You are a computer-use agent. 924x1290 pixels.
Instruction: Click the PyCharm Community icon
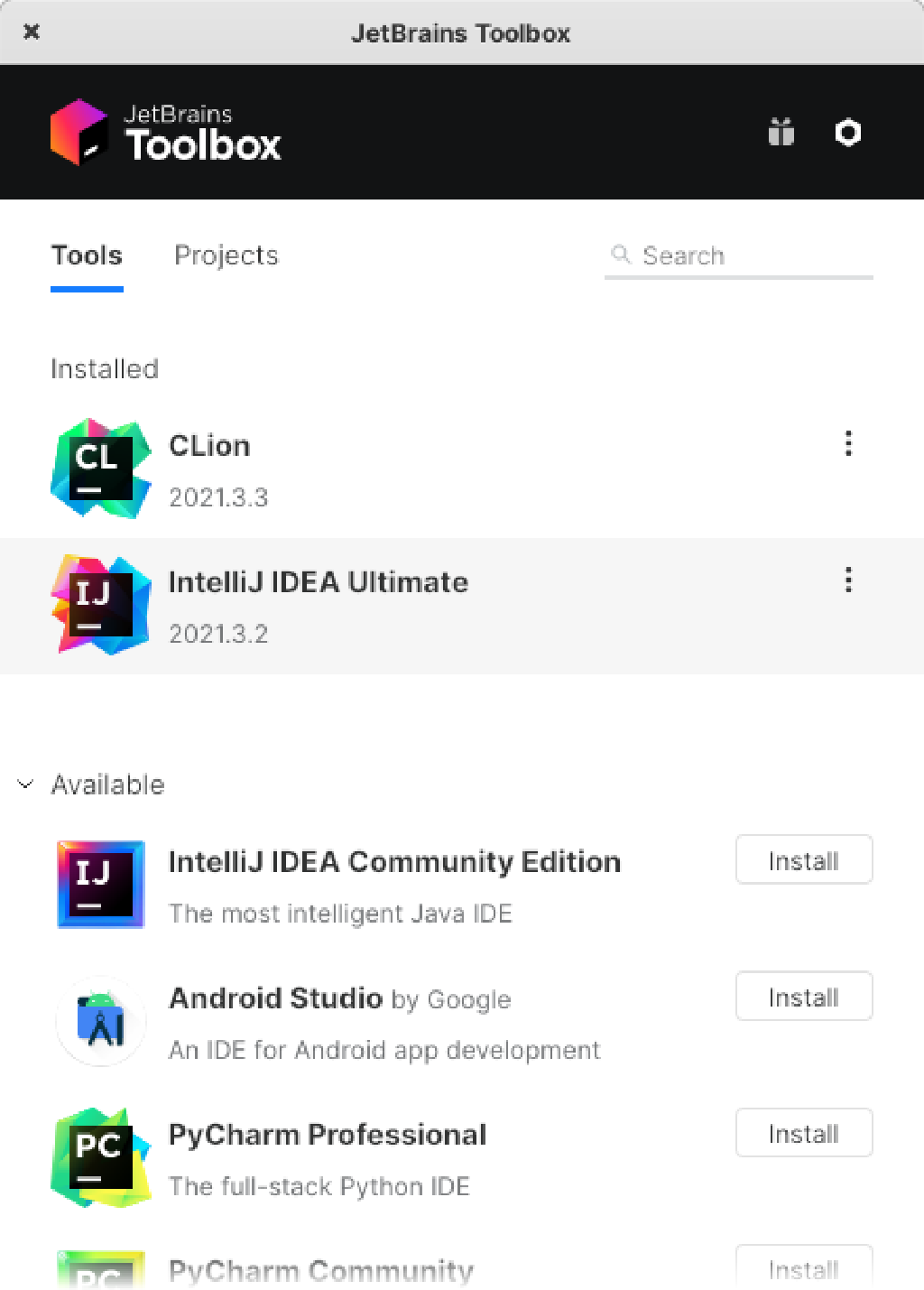pyautogui.click(x=100, y=1273)
